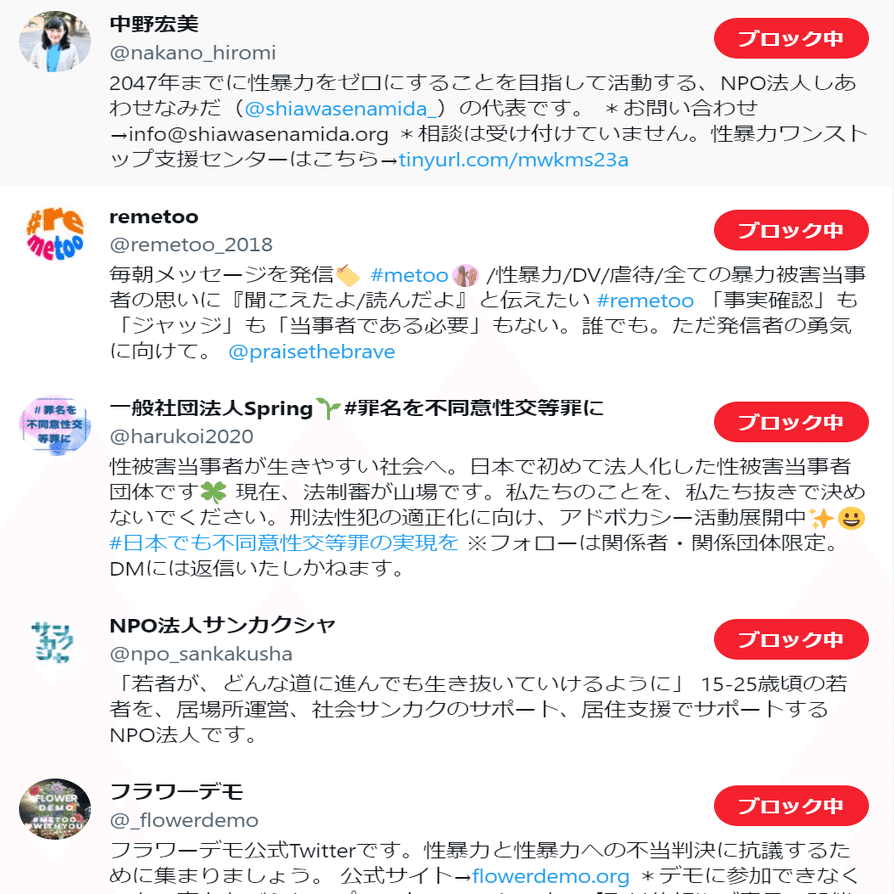
Task: Unblock rememtoo via its ブロック中 button
Action: [790, 230]
